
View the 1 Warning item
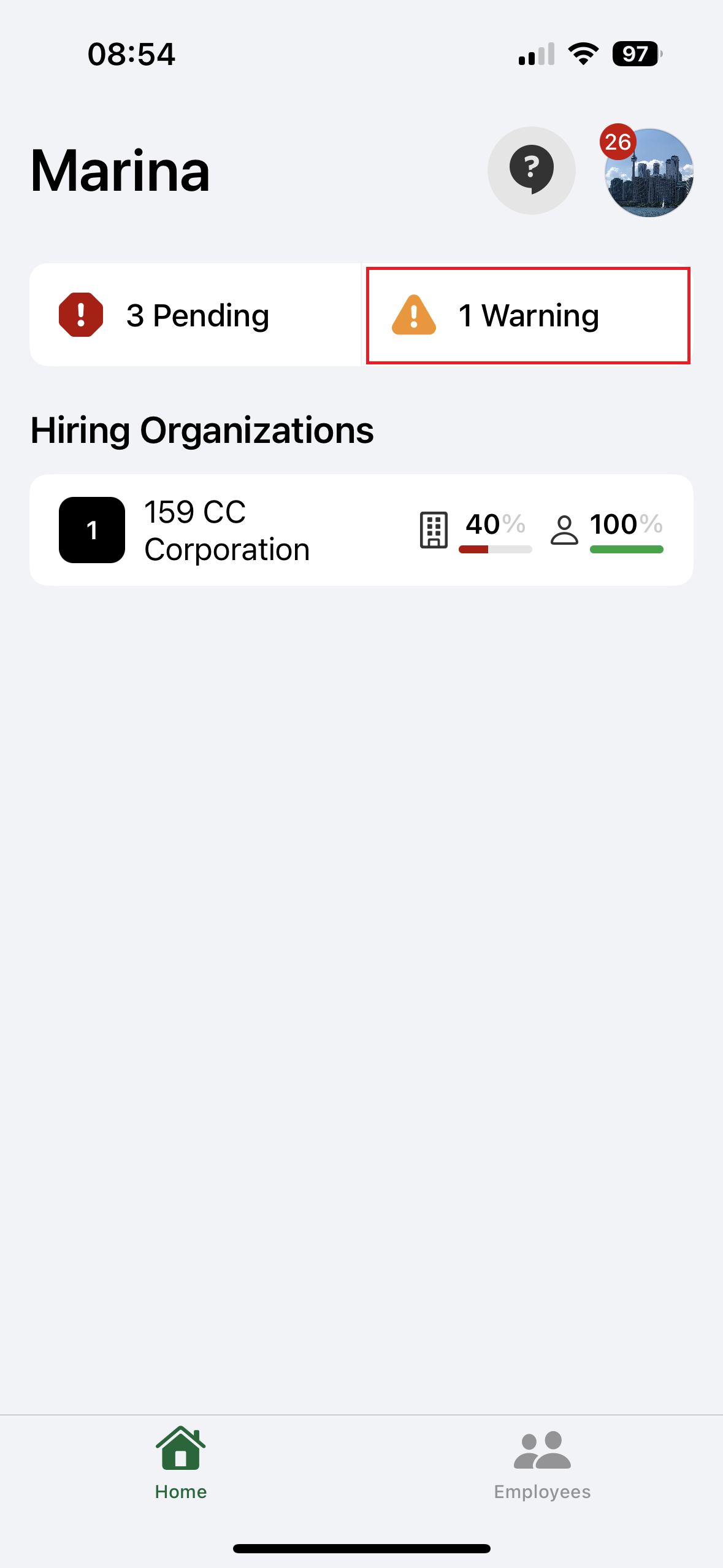[x=528, y=315]
